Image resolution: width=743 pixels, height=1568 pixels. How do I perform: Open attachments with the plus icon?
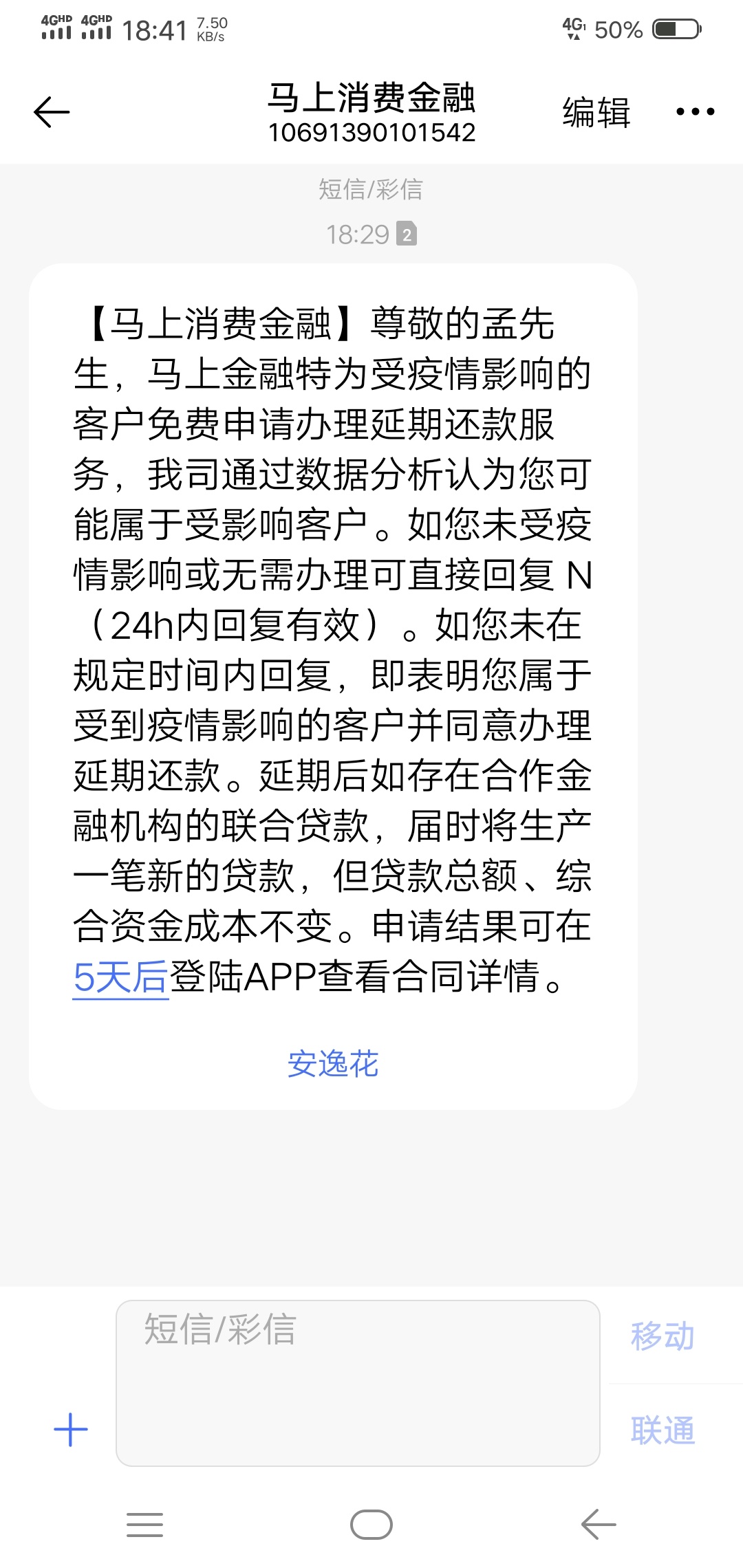coord(71,1430)
